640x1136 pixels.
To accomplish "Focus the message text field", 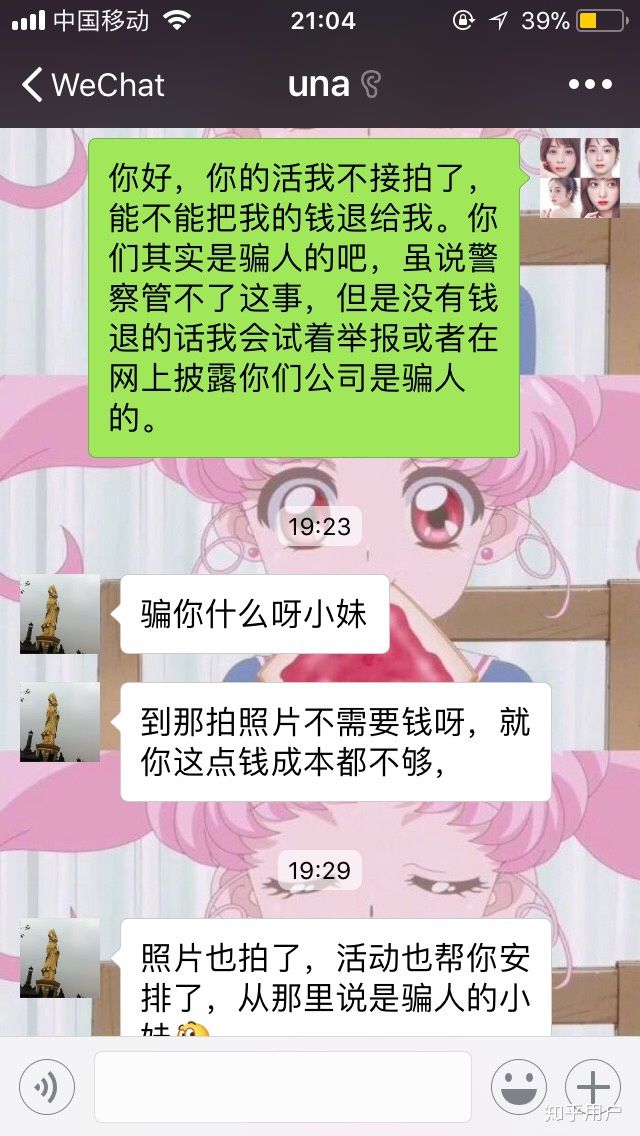I will (x=282, y=1087).
